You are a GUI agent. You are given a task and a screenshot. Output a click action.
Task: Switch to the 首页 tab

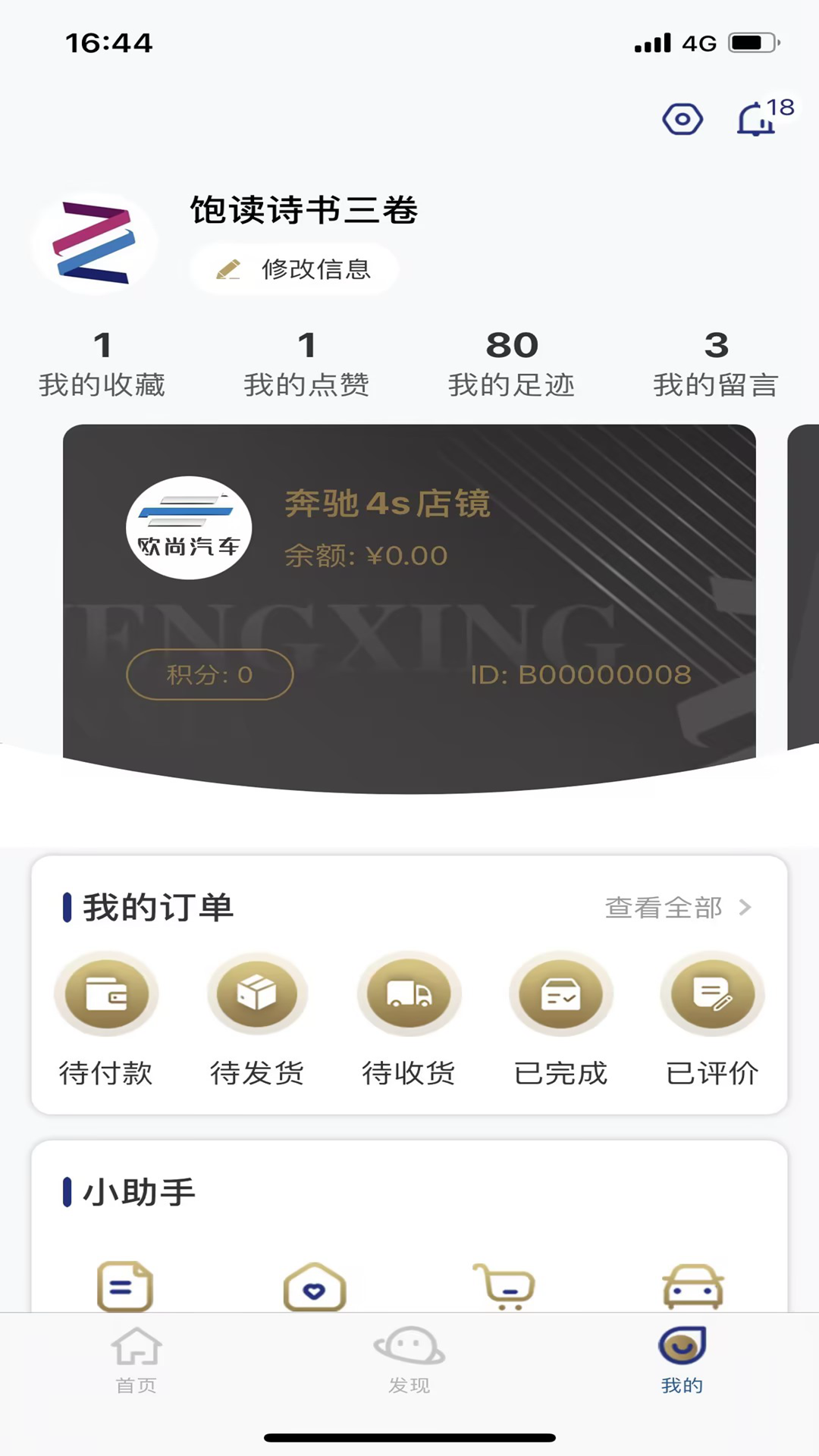(136, 1361)
